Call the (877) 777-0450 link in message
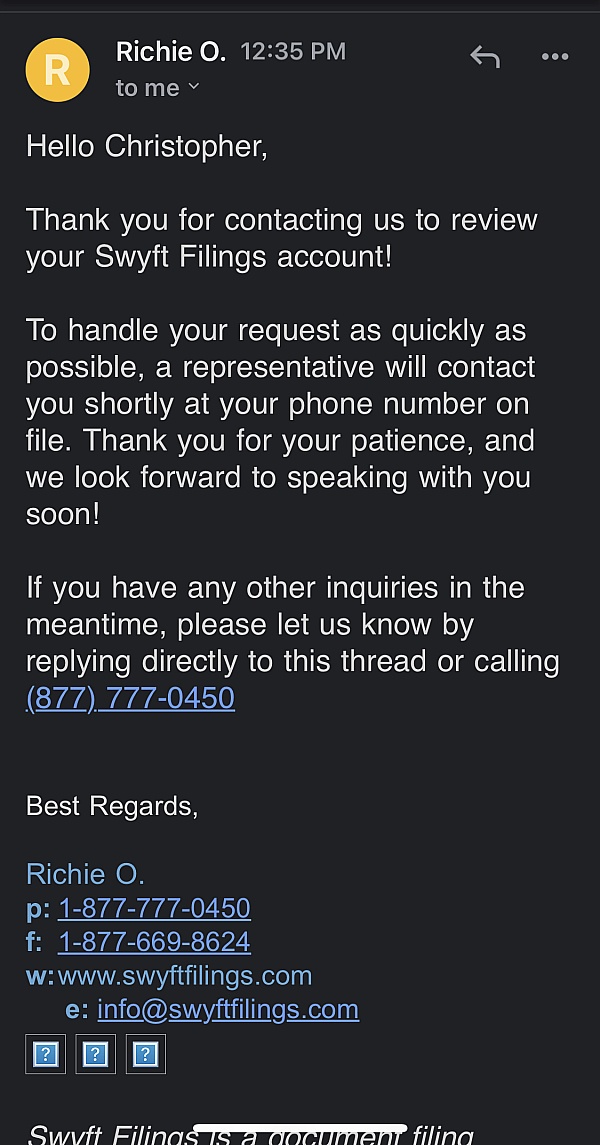 [x=130, y=697]
